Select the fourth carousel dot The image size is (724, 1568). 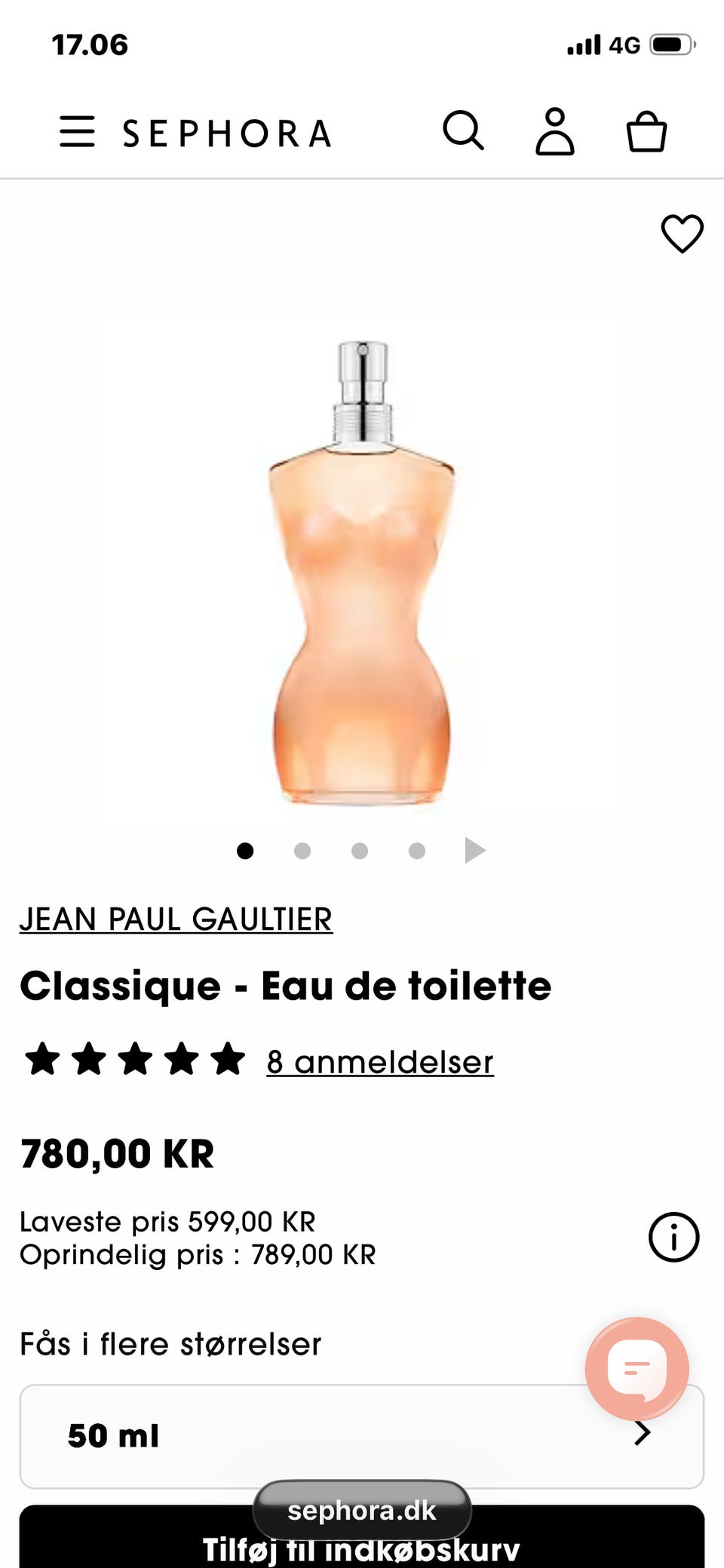pos(417,850)
